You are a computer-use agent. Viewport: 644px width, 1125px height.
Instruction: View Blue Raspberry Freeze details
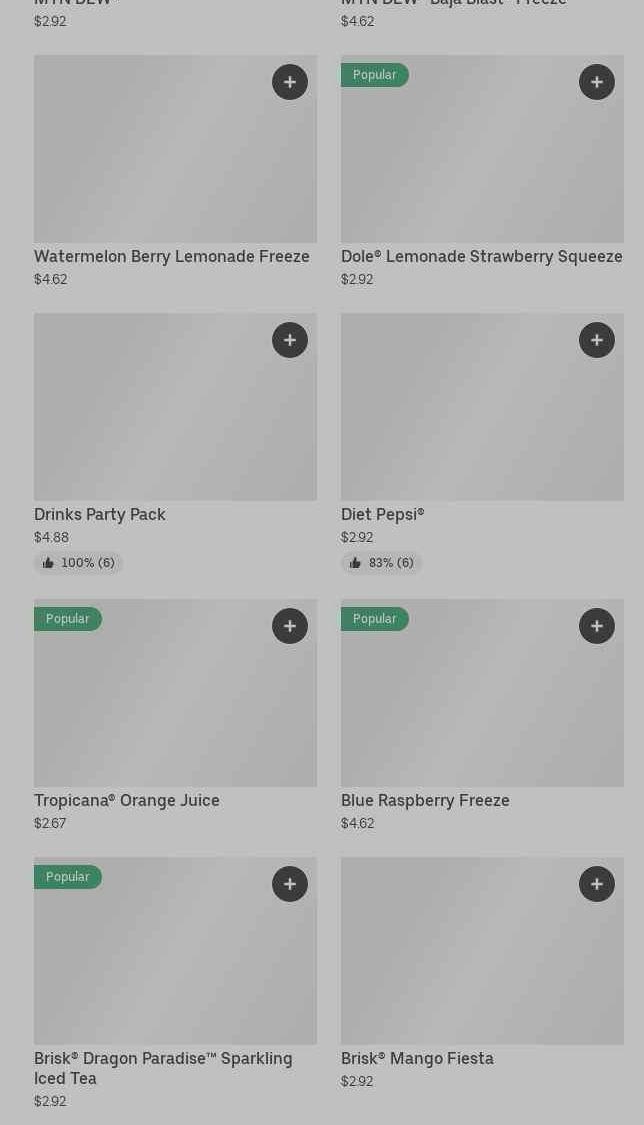pos(425,801)
